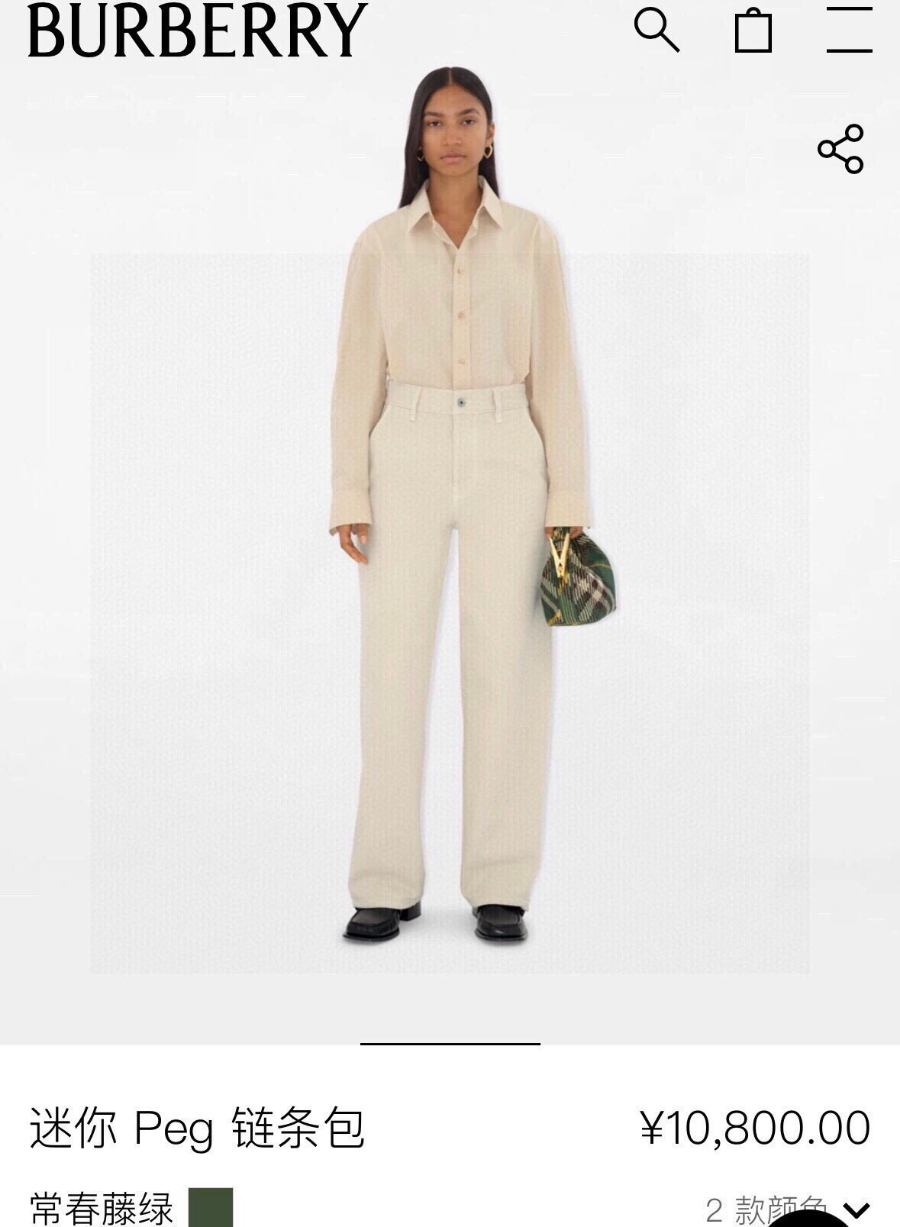This screenshot has height=1227, width=900.
Task: Open the hamburger menu
Action: pos(849,30)
